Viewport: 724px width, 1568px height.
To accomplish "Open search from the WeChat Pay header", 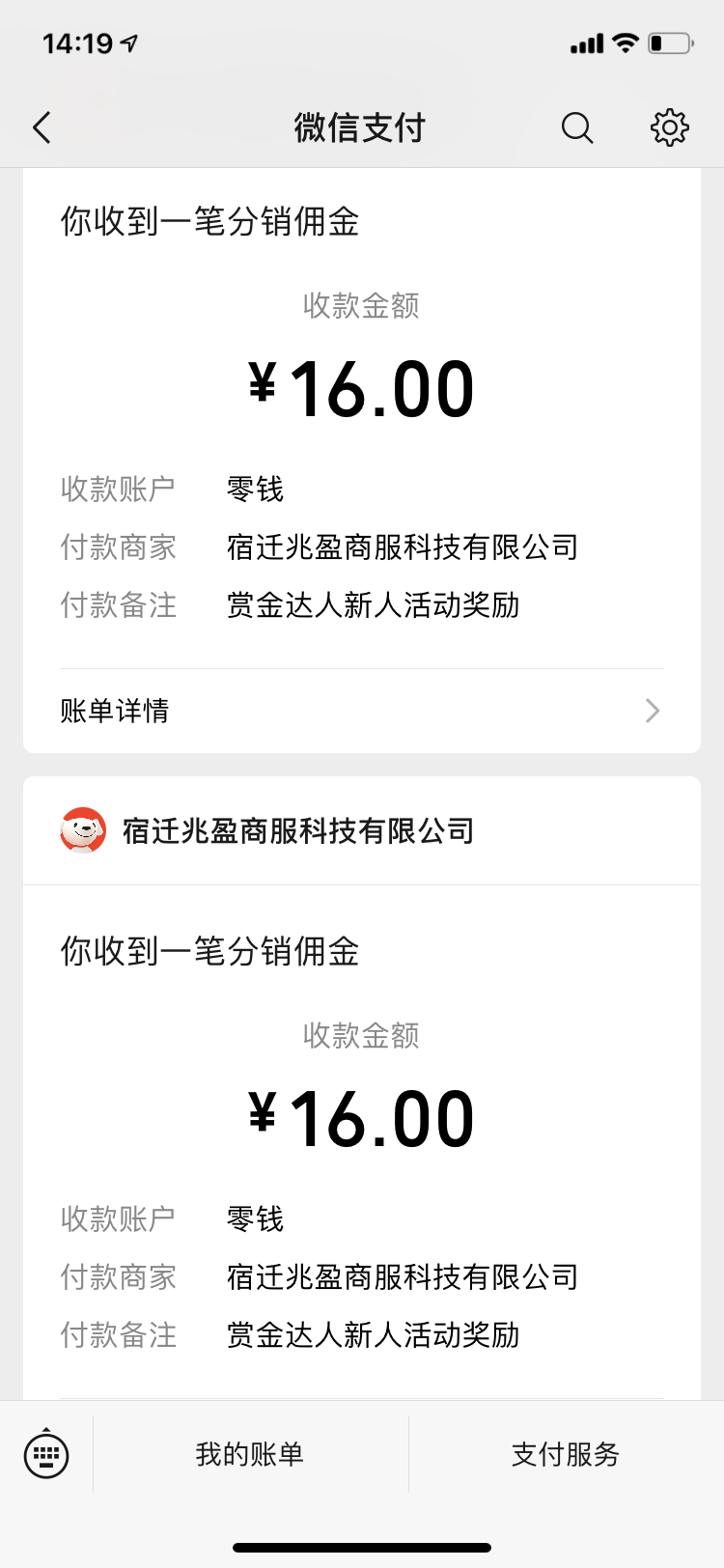I will click(x=577, y=126).
